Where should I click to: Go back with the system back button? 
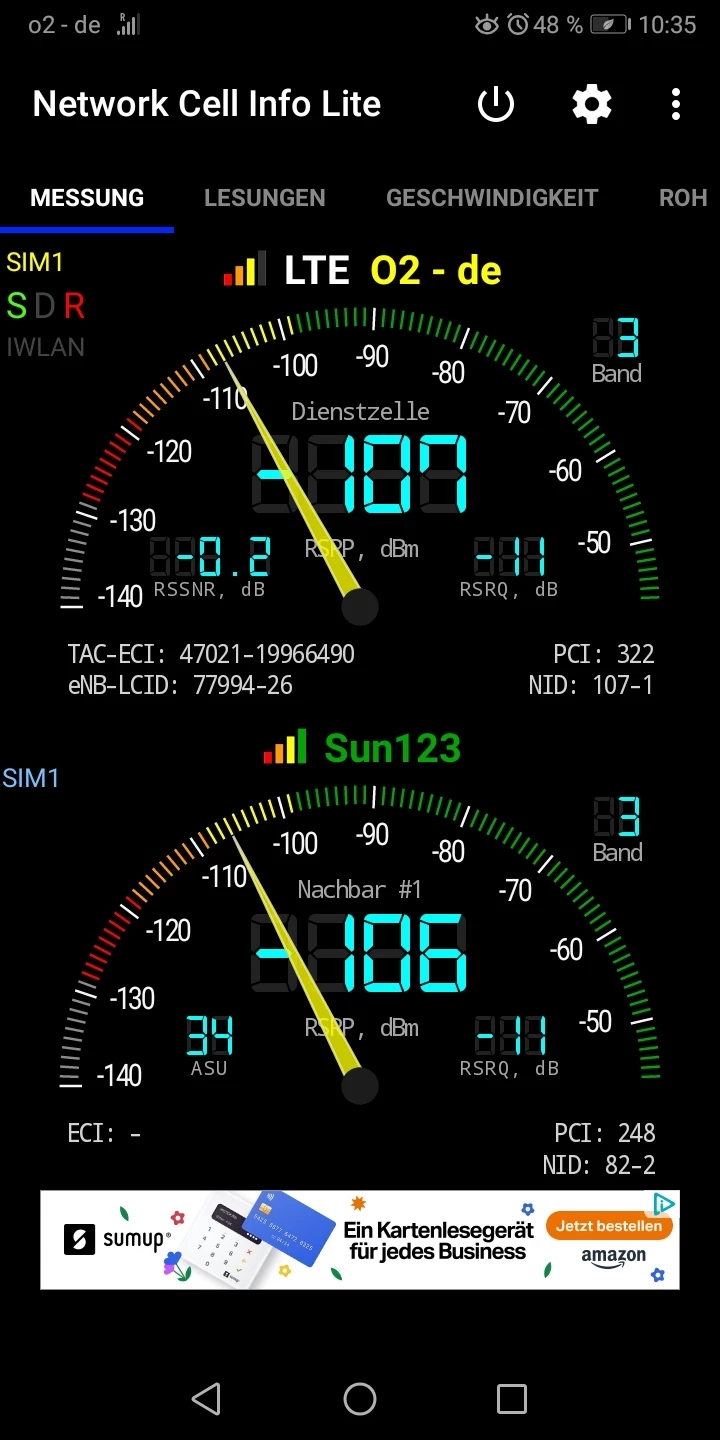[206, 1399]
